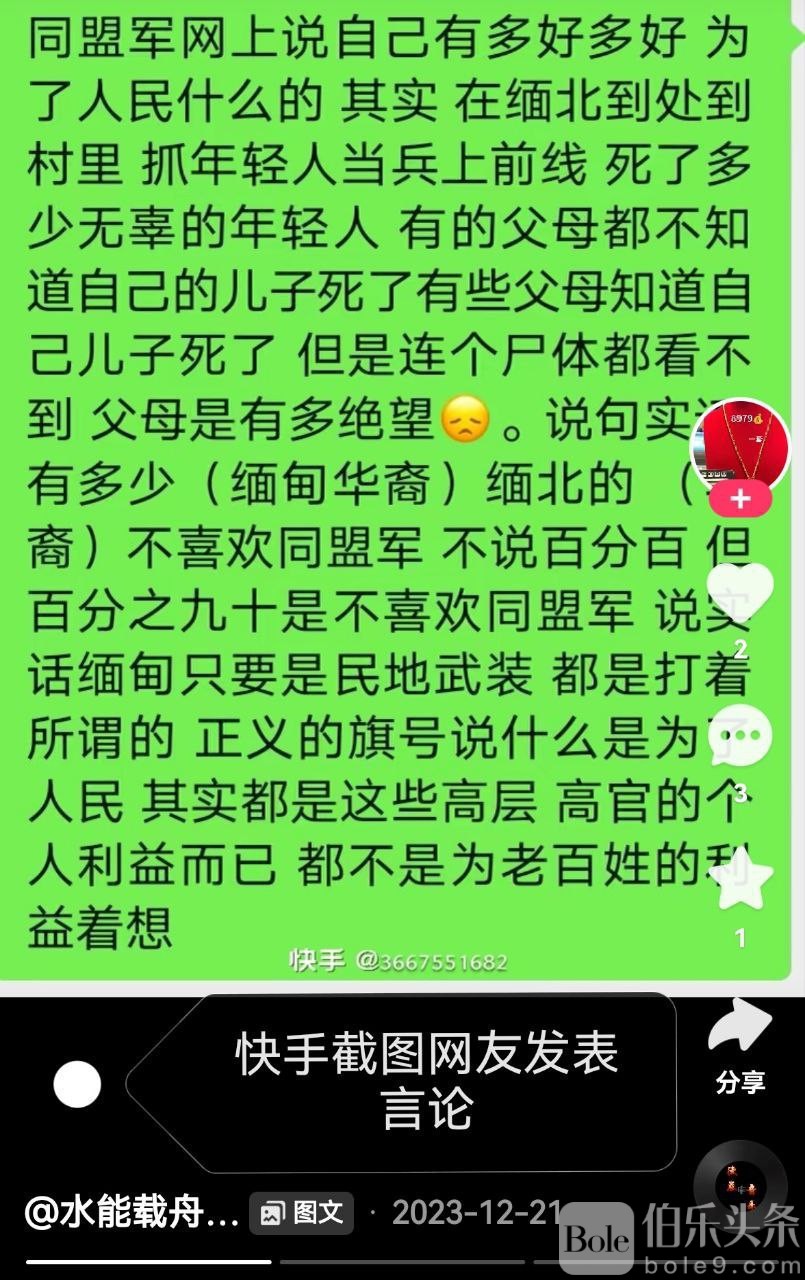Viewport: 805px width, 1280px height.
Task: Open the @水能载舟 username
Action: point(132,1213)
